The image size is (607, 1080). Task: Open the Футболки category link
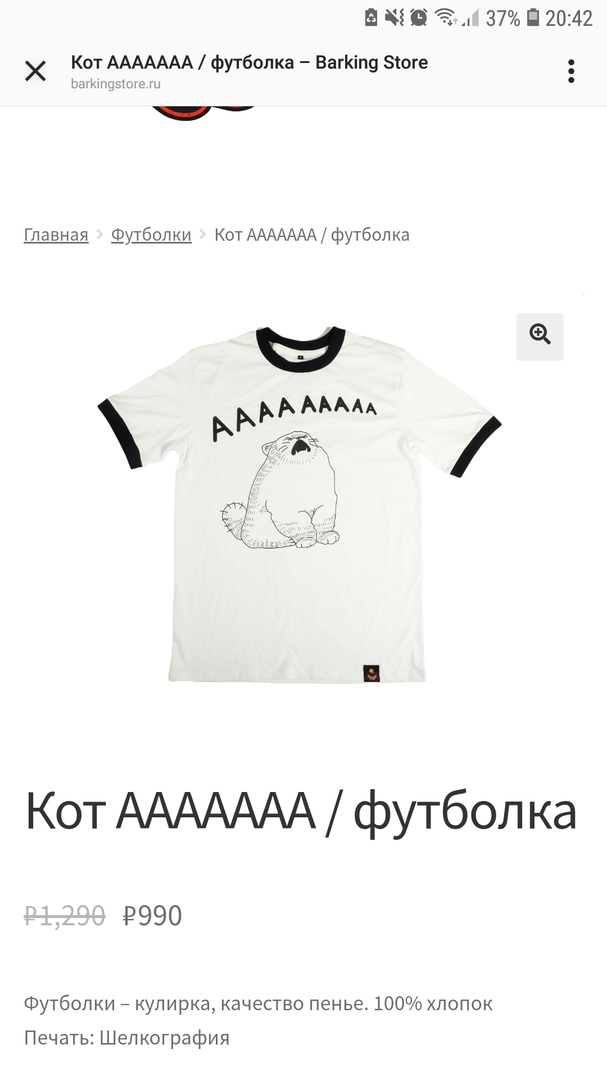[151, 235]
